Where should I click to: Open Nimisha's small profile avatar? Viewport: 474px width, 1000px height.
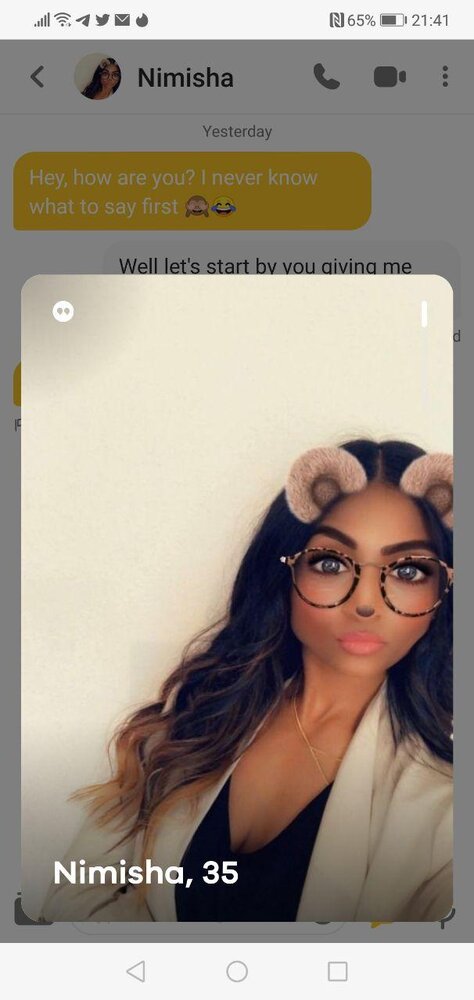(98, 77)
